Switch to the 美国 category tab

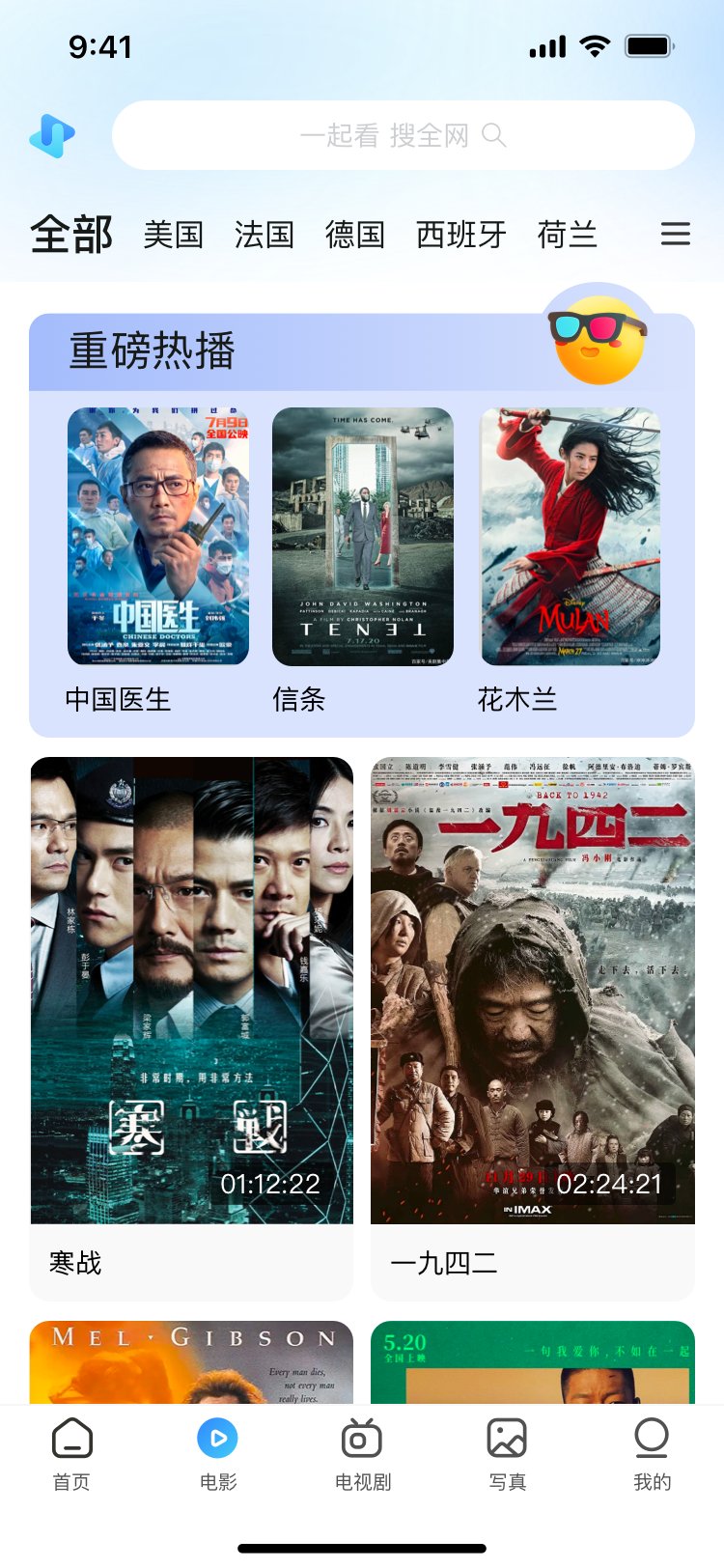[x=173, y=234]
